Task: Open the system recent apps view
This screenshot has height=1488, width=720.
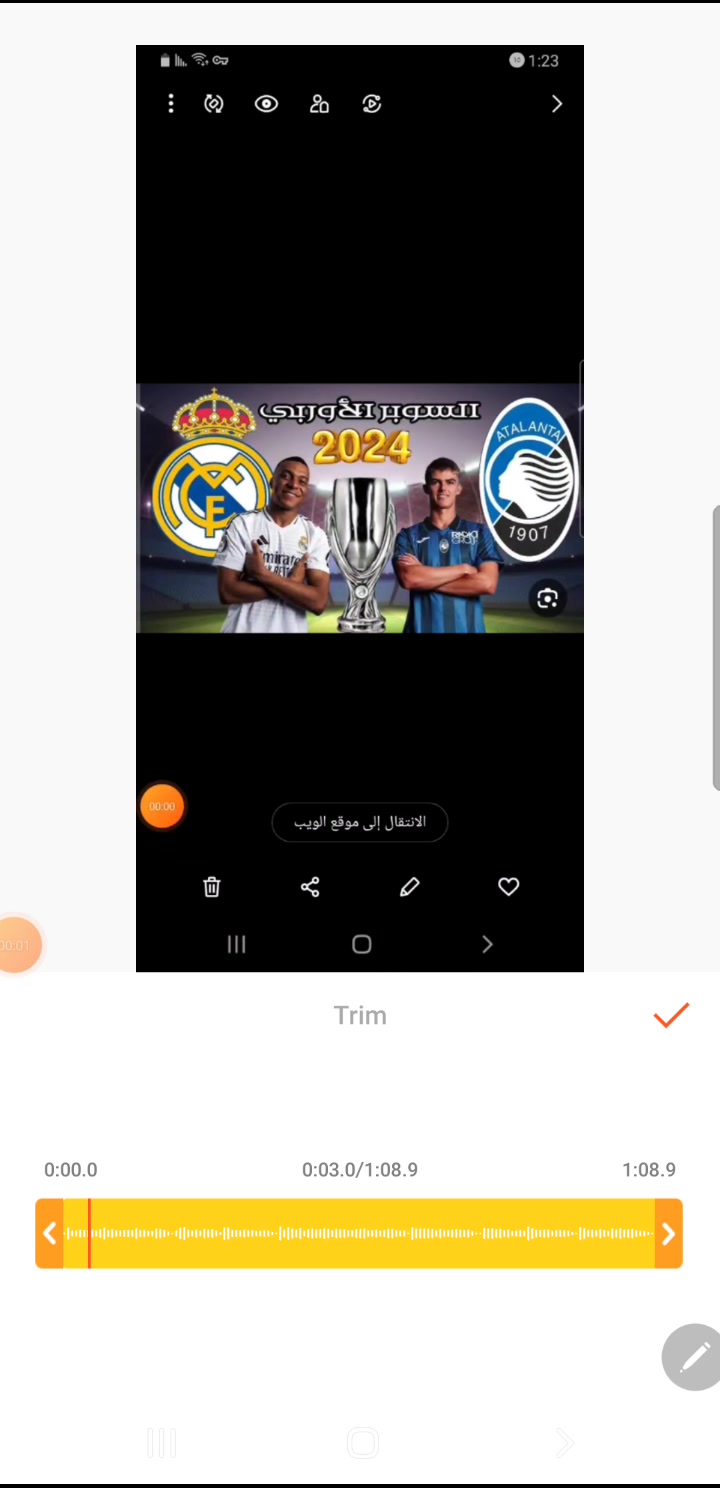Action: 162,1442
